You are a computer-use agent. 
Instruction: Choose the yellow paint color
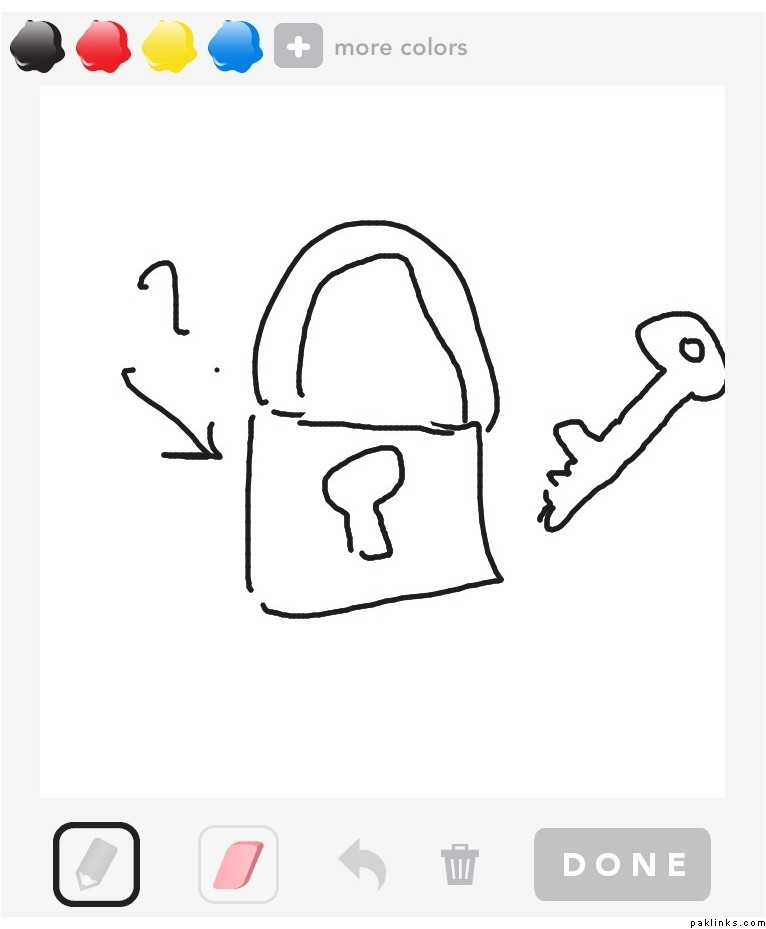coord(169,47)
